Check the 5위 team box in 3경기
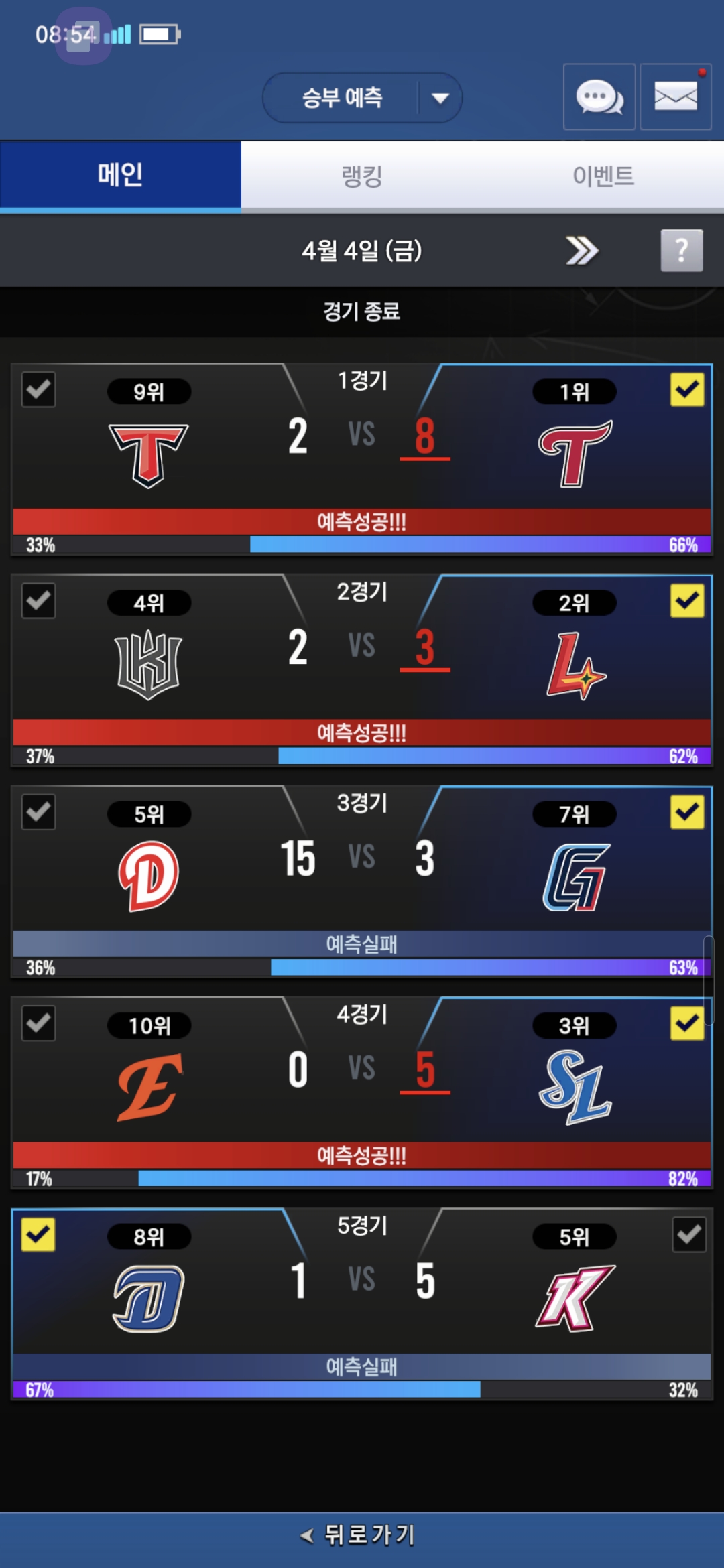 (x=38, y=812)
